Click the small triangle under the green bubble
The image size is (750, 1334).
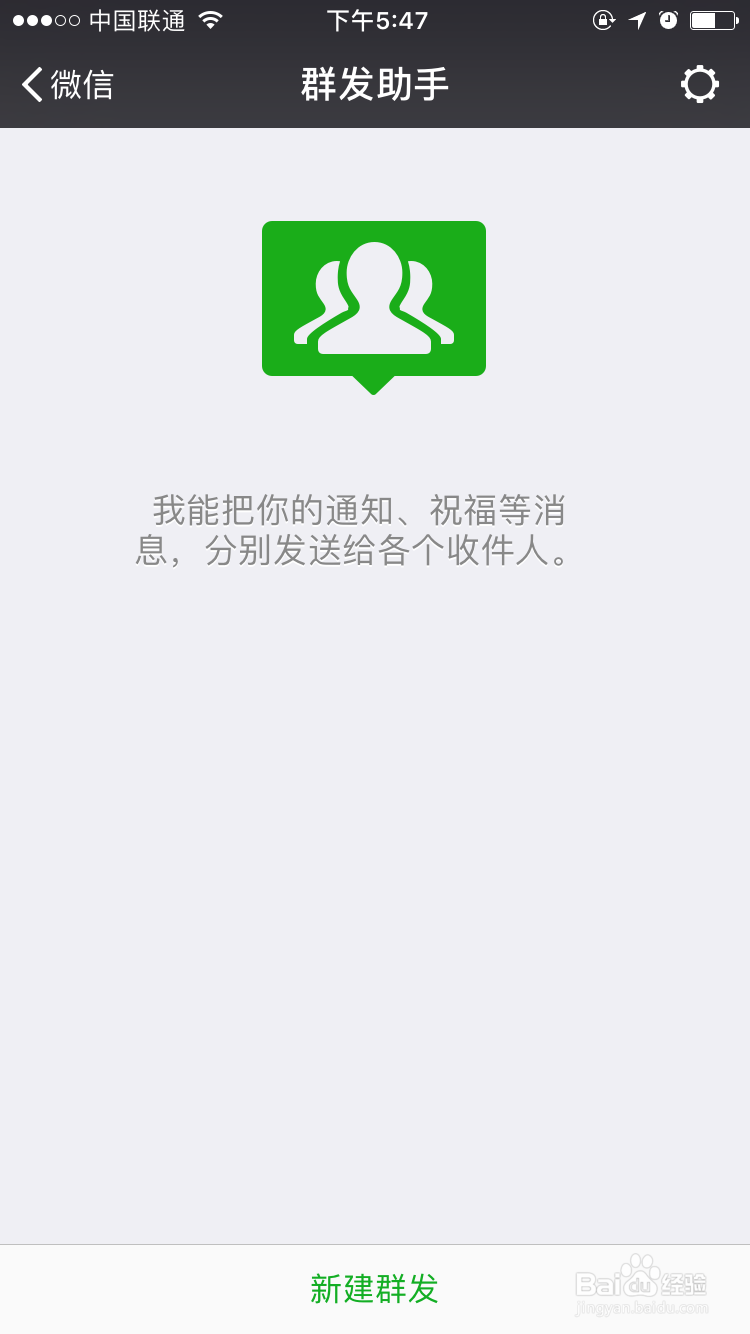[x=374, y=385]
